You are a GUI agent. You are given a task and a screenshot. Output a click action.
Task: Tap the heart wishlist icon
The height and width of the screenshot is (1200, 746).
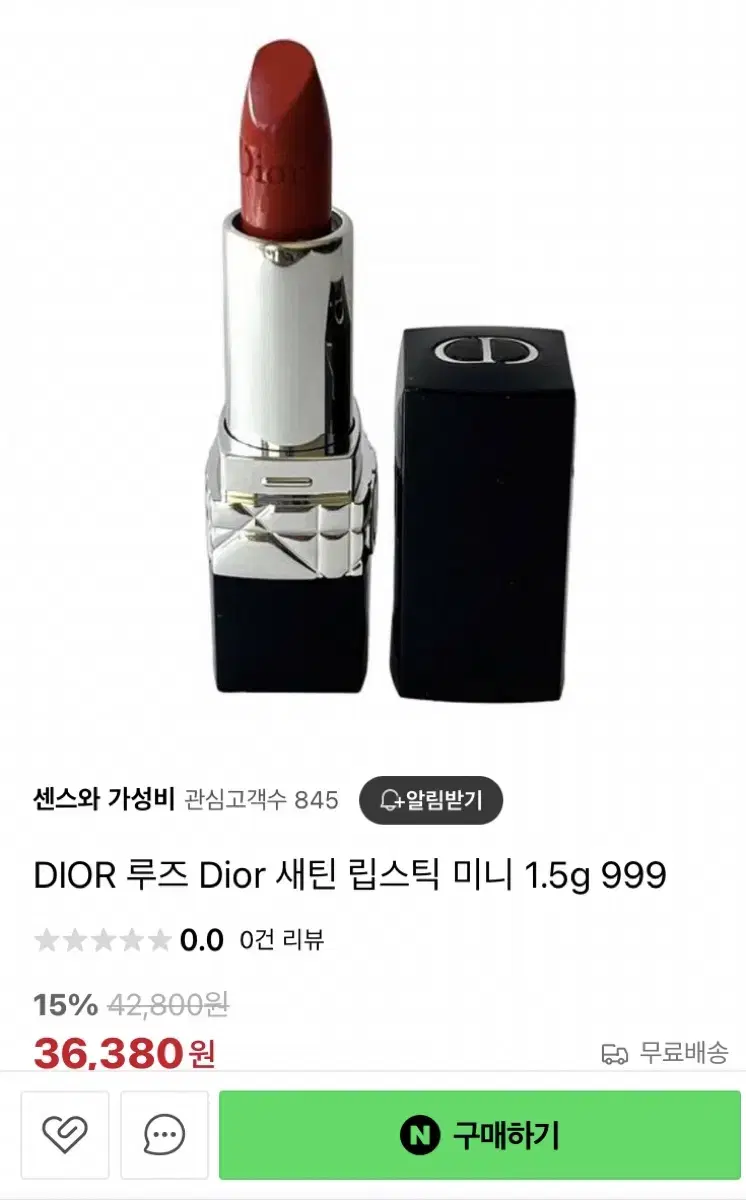[x=63, y=1134]
